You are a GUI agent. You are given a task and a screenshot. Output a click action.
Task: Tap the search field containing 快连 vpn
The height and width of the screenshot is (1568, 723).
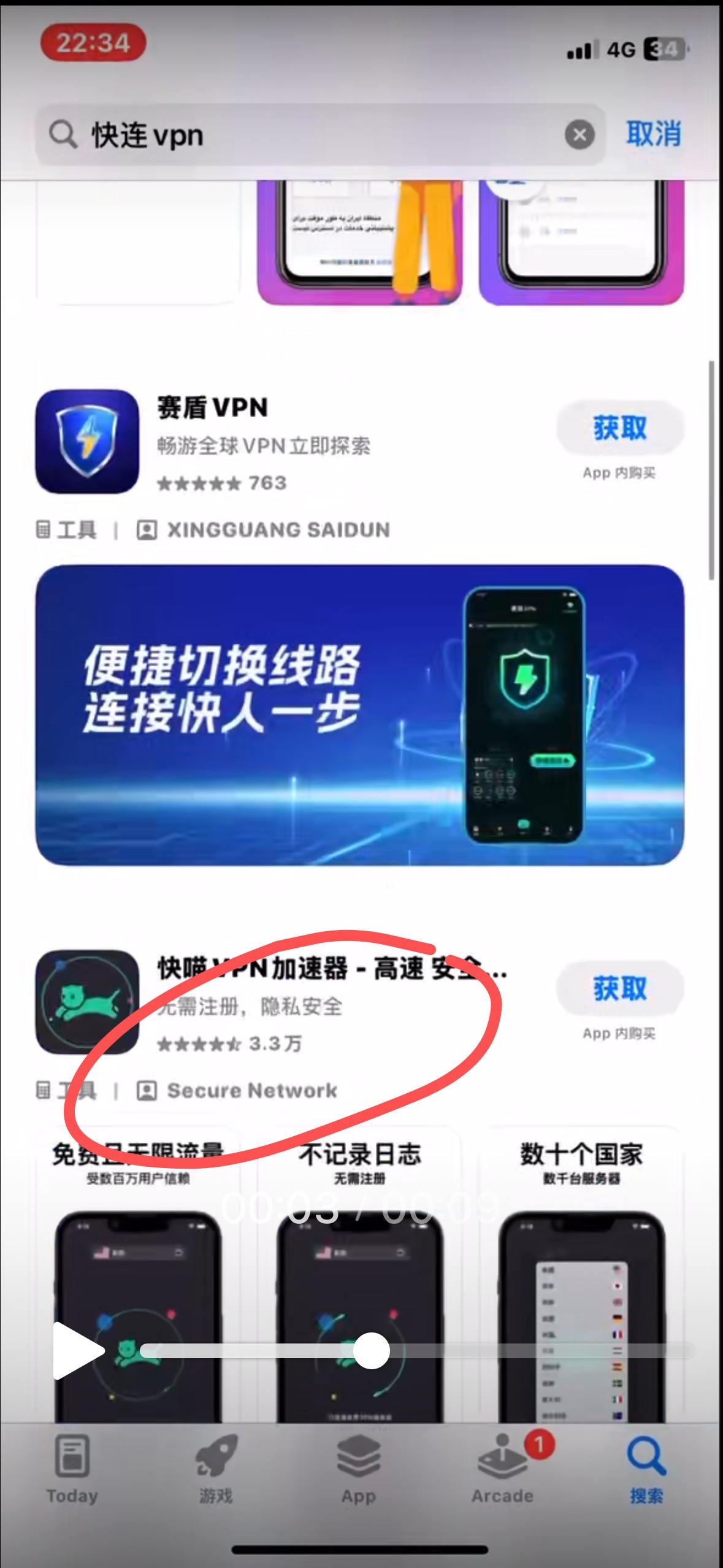(307, 135)
